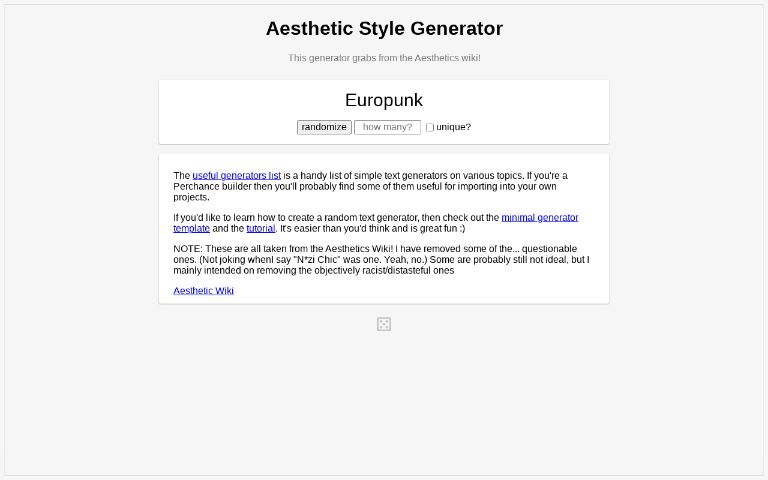Visit the Aesthetic Wiki link
The height and width of the screenshot is (480, 768).
[203, 290]
